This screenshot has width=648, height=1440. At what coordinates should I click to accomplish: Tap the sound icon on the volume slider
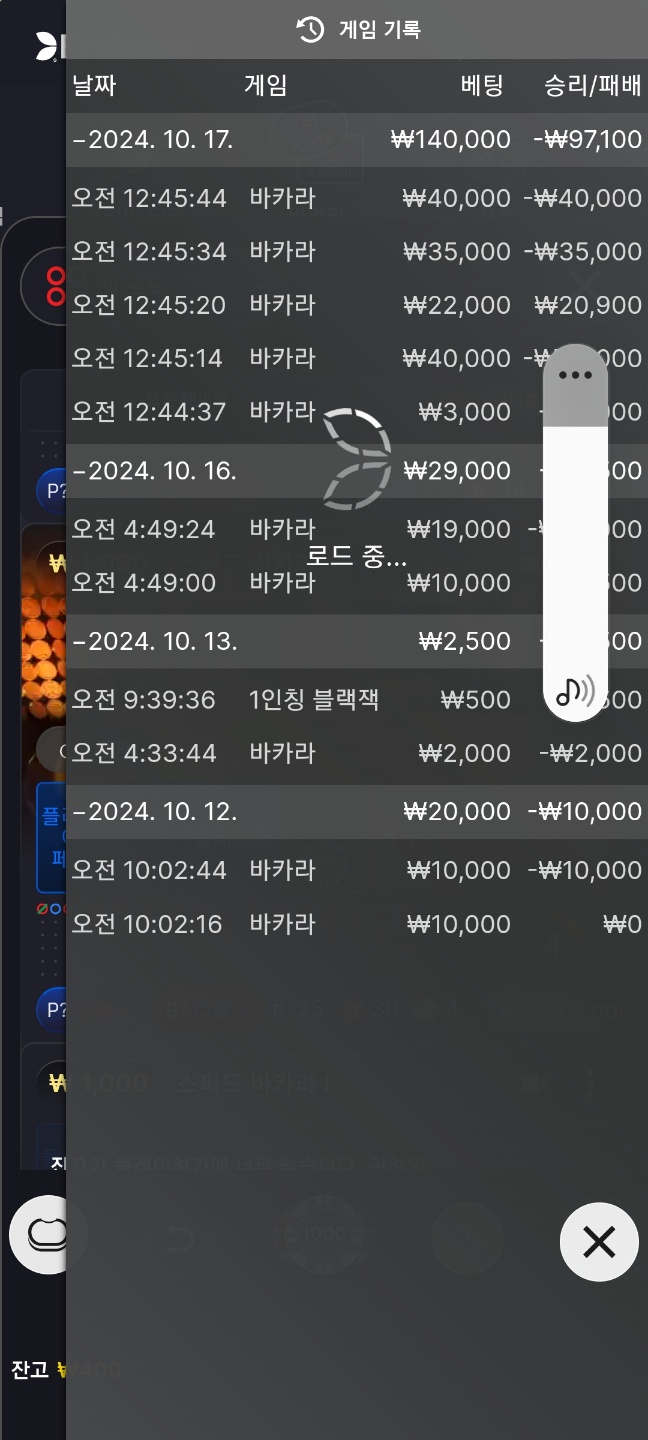coord(575,691)
